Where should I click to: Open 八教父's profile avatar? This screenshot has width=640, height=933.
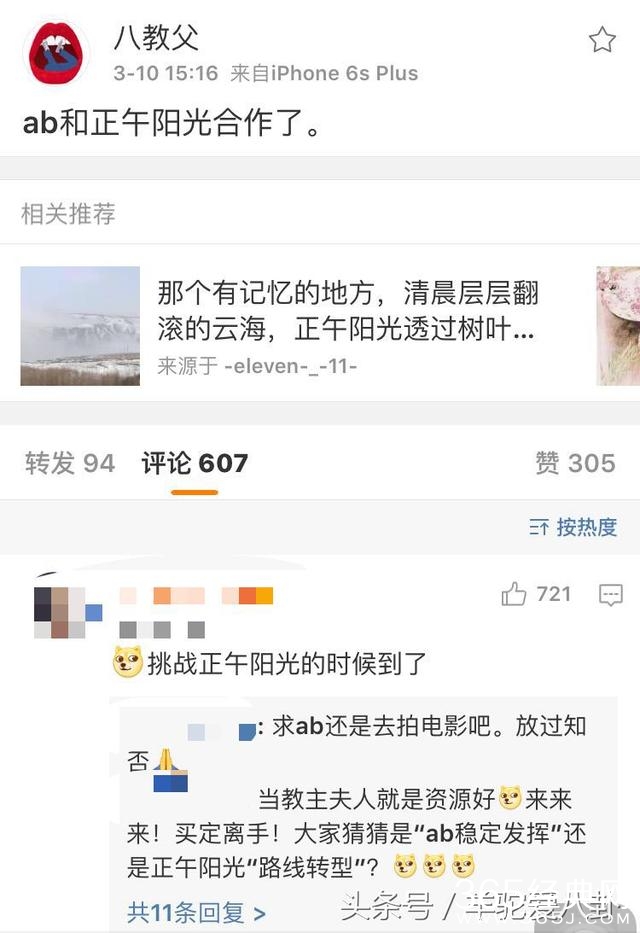tap(58, 53)
